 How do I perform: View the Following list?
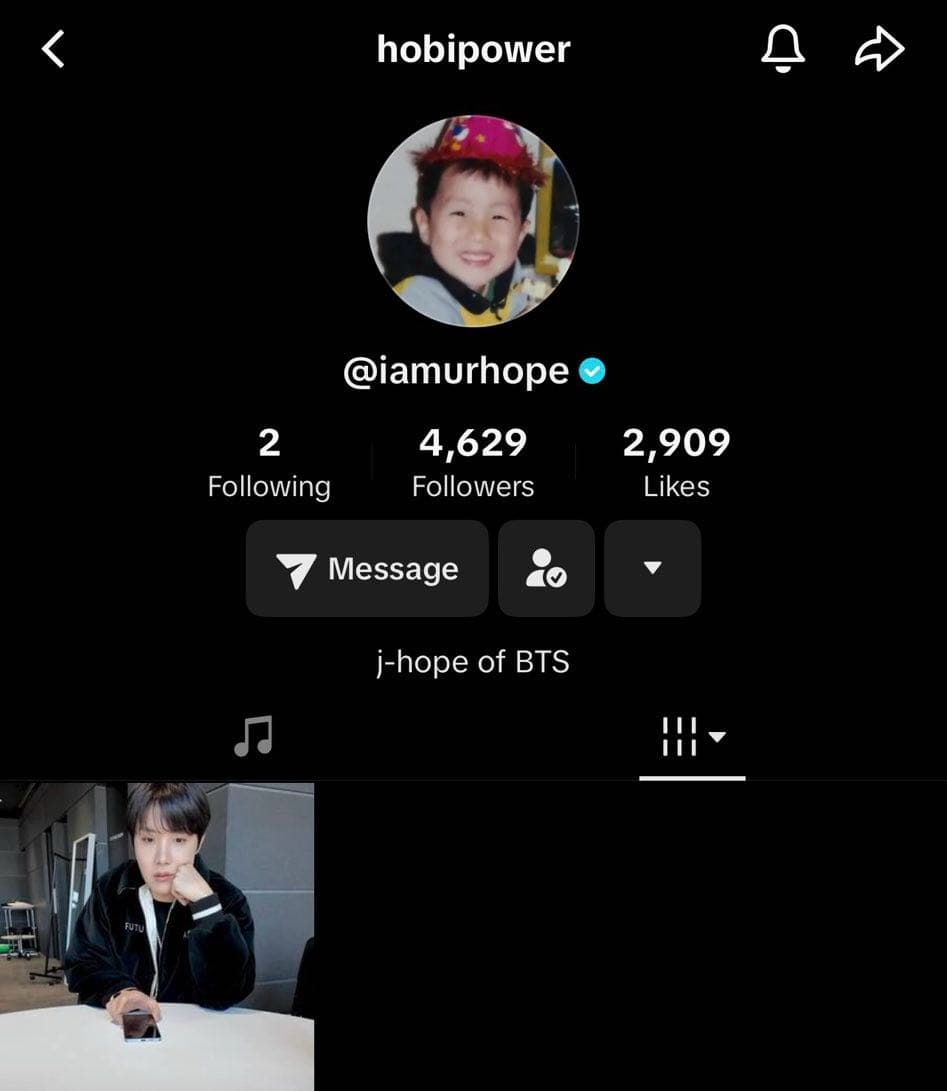point(268,462)
